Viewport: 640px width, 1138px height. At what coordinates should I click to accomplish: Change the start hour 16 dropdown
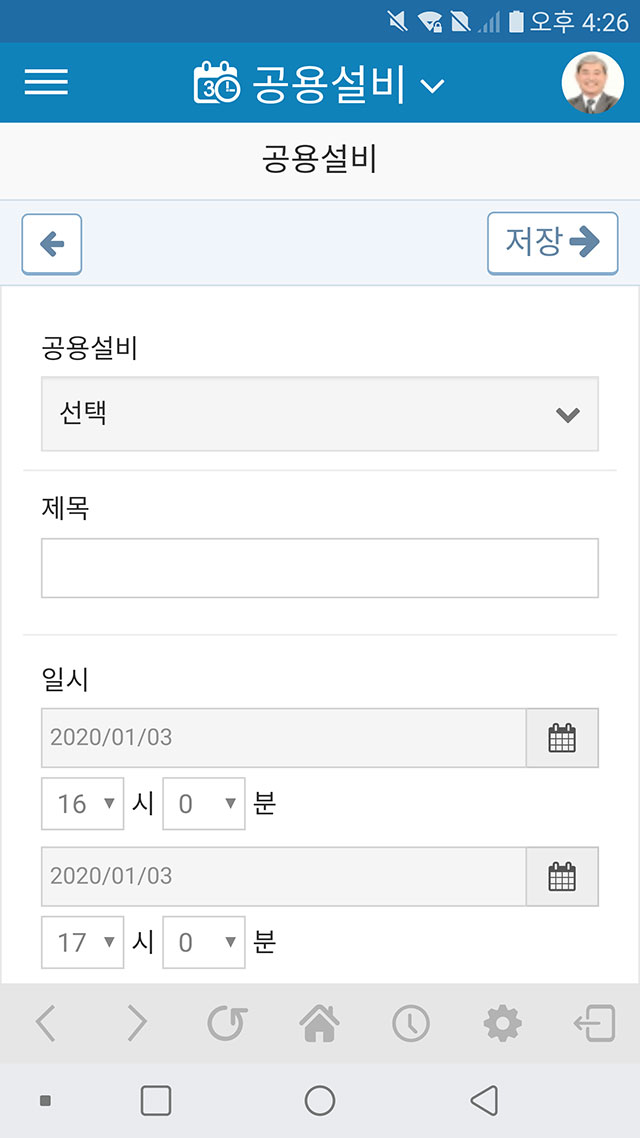pos(83,803)
